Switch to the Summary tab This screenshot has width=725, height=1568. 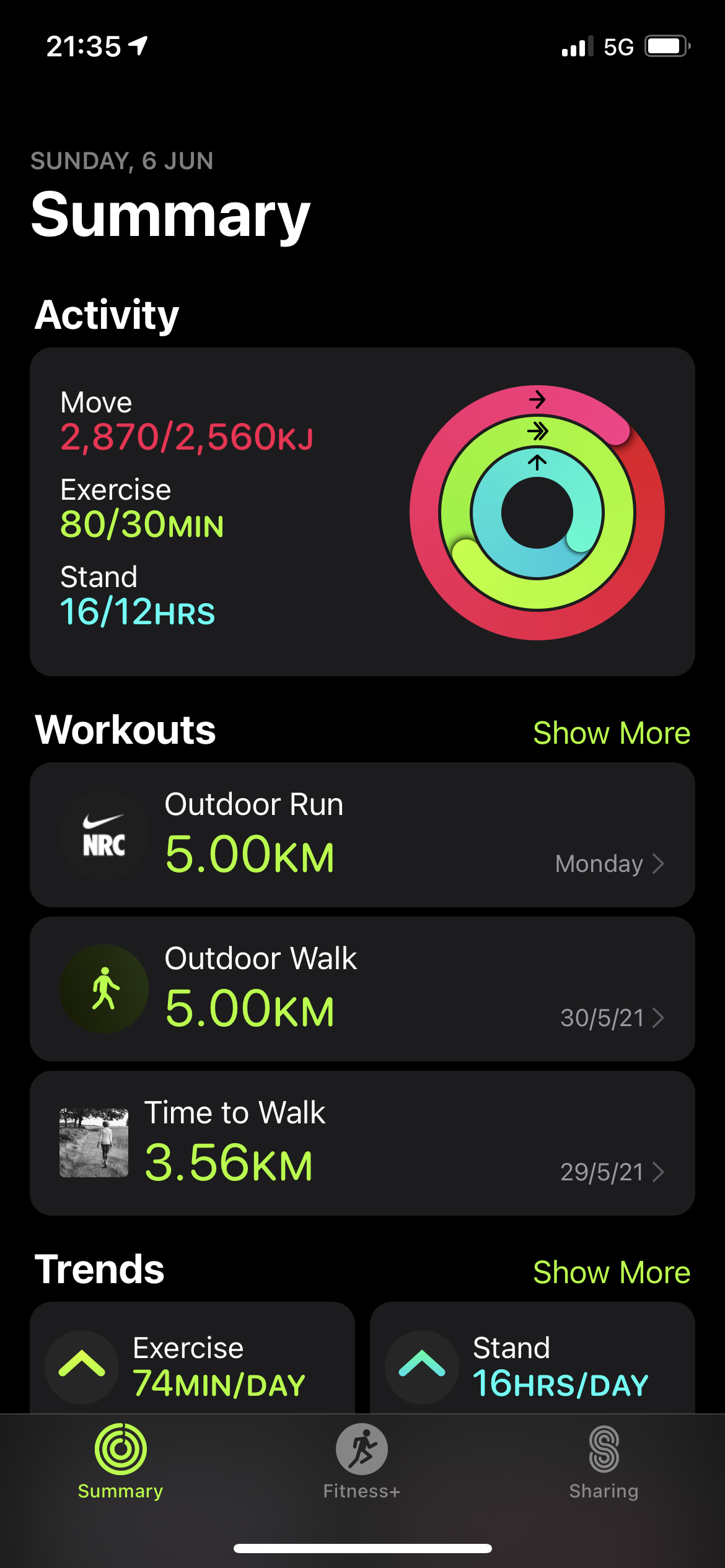[x=120, y=1461]
